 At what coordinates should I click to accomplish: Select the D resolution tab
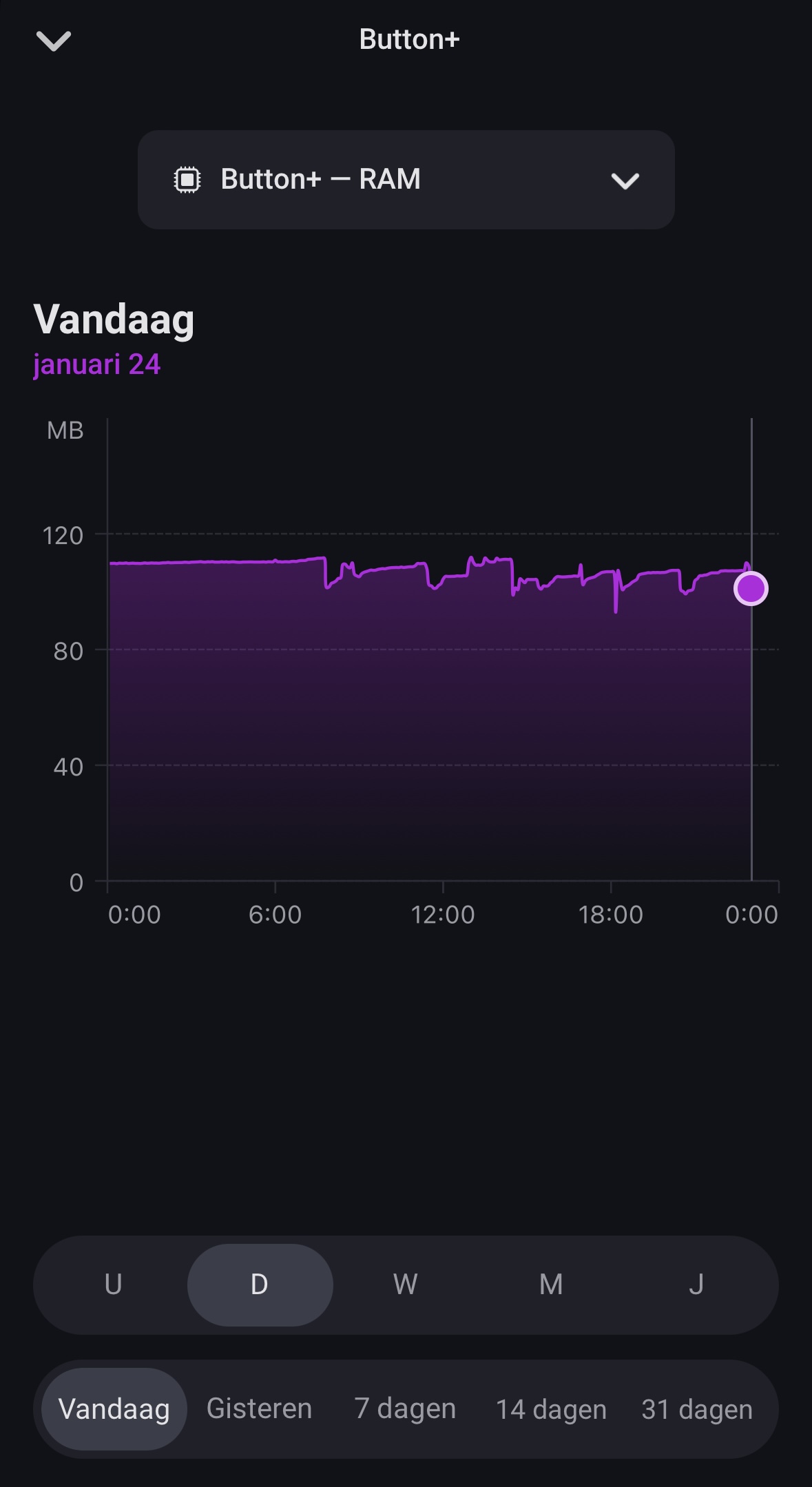(260, 1285)
